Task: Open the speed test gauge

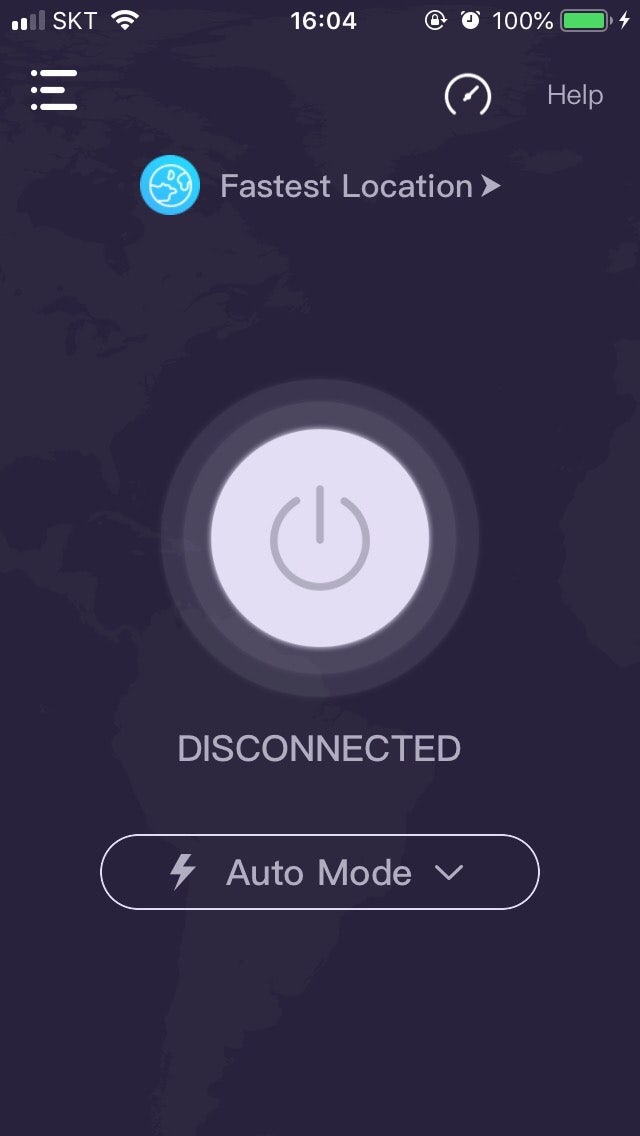Action: 467,95
